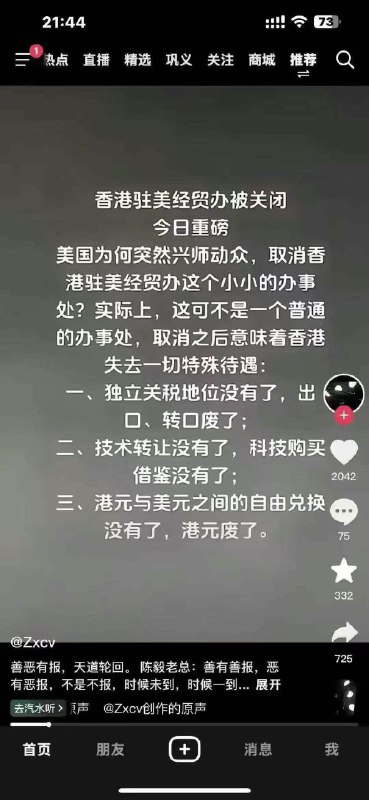Switch to the 关注 top tab

[220, 60]
